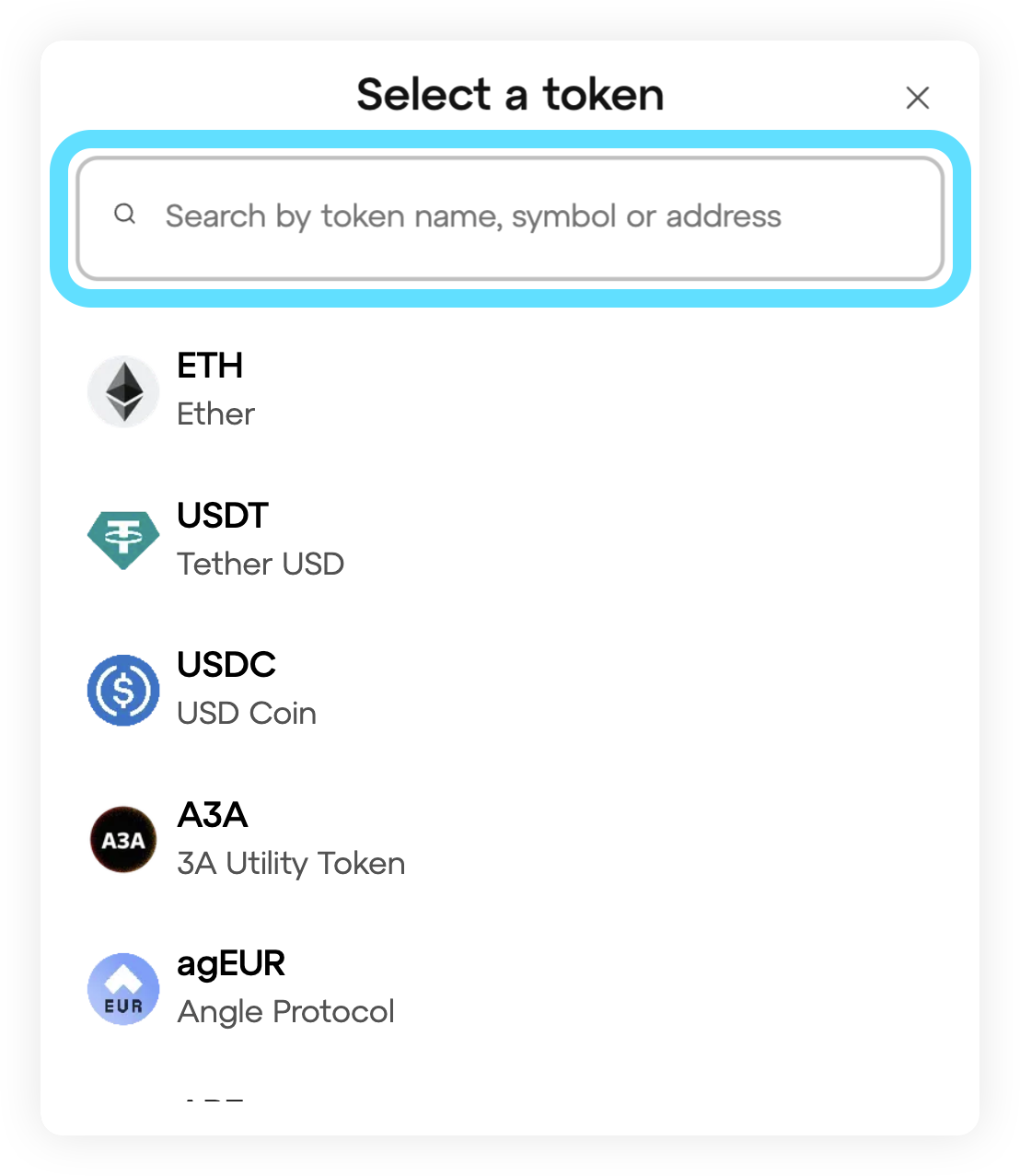The height and width of the screenshot is (1176, 1020).
Task: Click the A3A Utility Token icon
Action: [122, 839]
